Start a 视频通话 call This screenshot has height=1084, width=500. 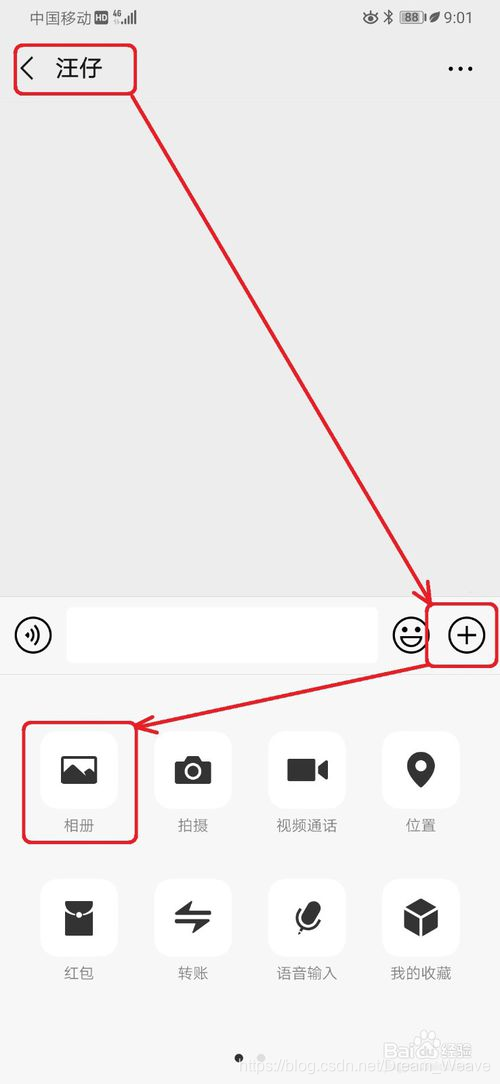click(x=307, y=782)
